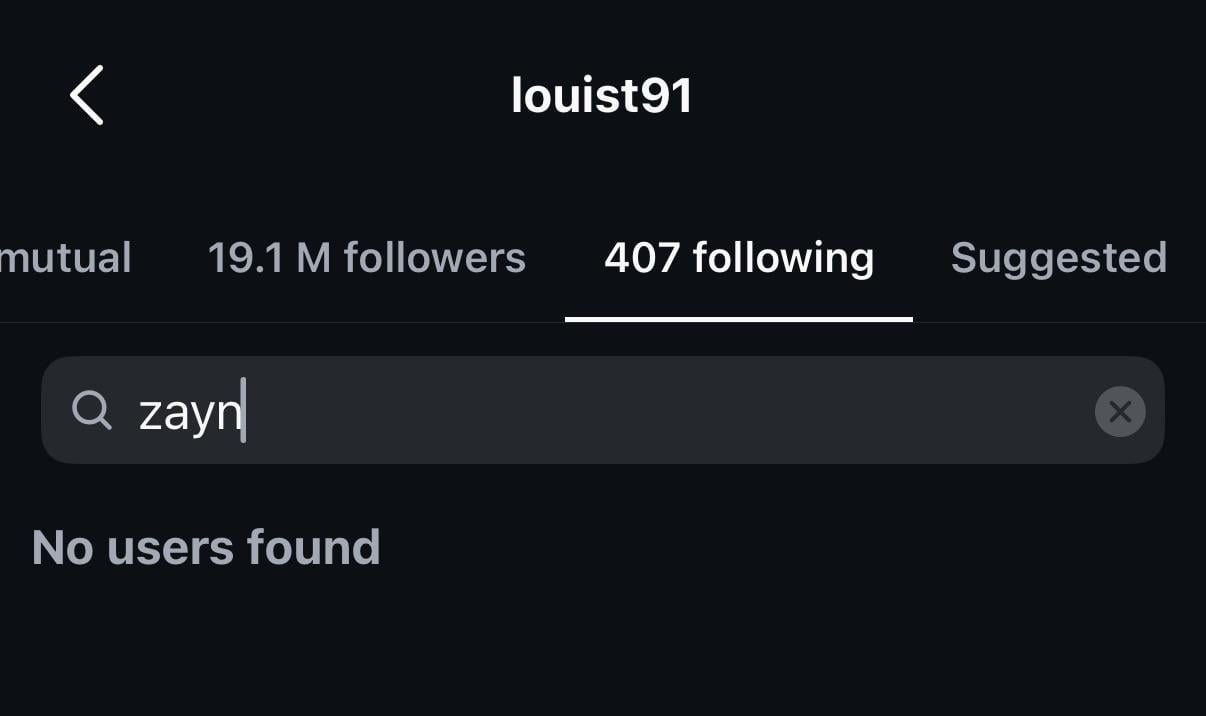The height and width of the screenshot is (716, 1206).
Task: Open the Suggested tab
Action: [x=1058, y=258]
